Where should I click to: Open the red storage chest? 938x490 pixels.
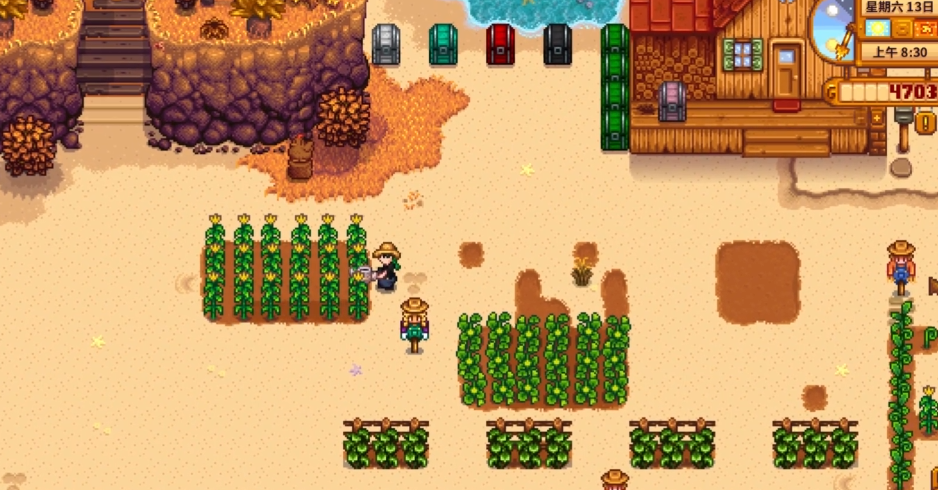(500, 45)
